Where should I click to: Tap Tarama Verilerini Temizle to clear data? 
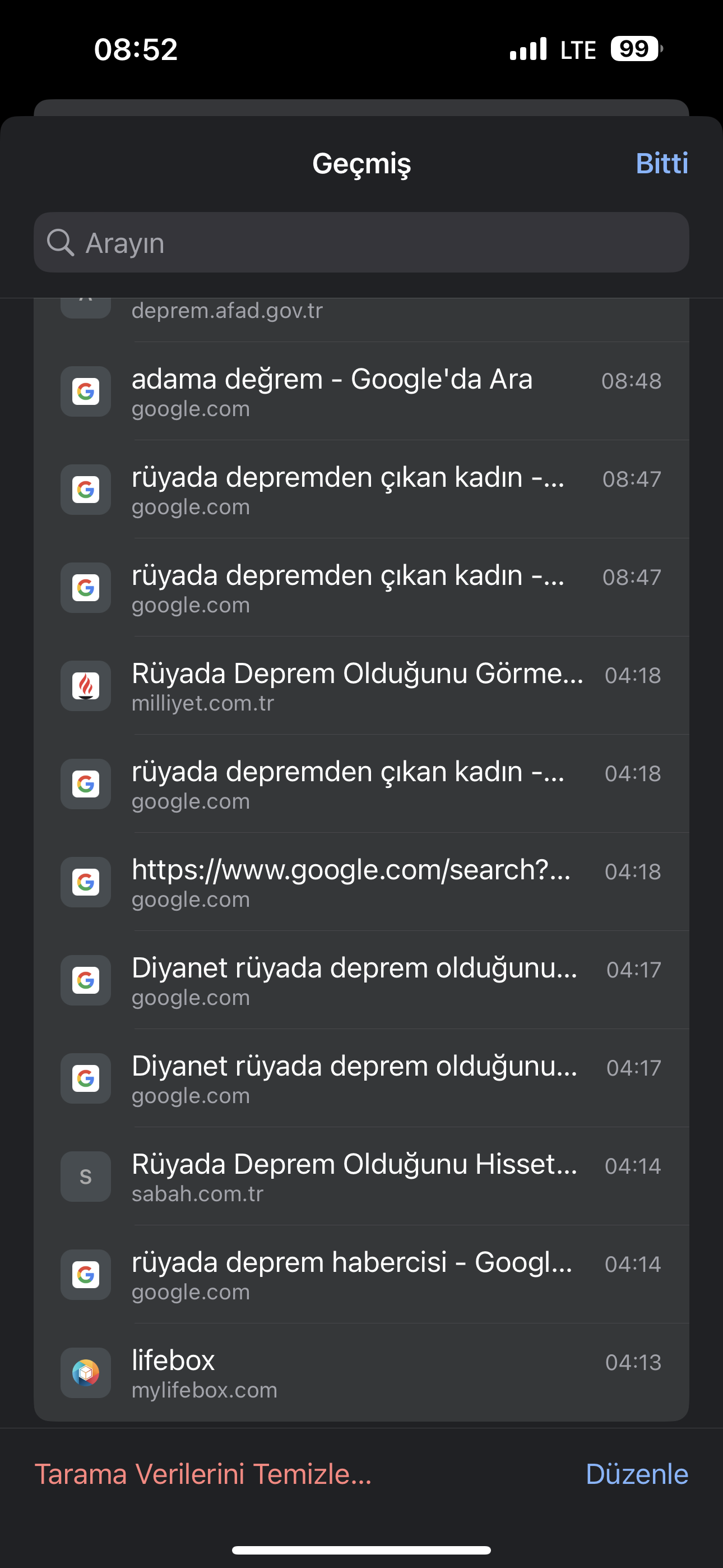click(203, 1474)
